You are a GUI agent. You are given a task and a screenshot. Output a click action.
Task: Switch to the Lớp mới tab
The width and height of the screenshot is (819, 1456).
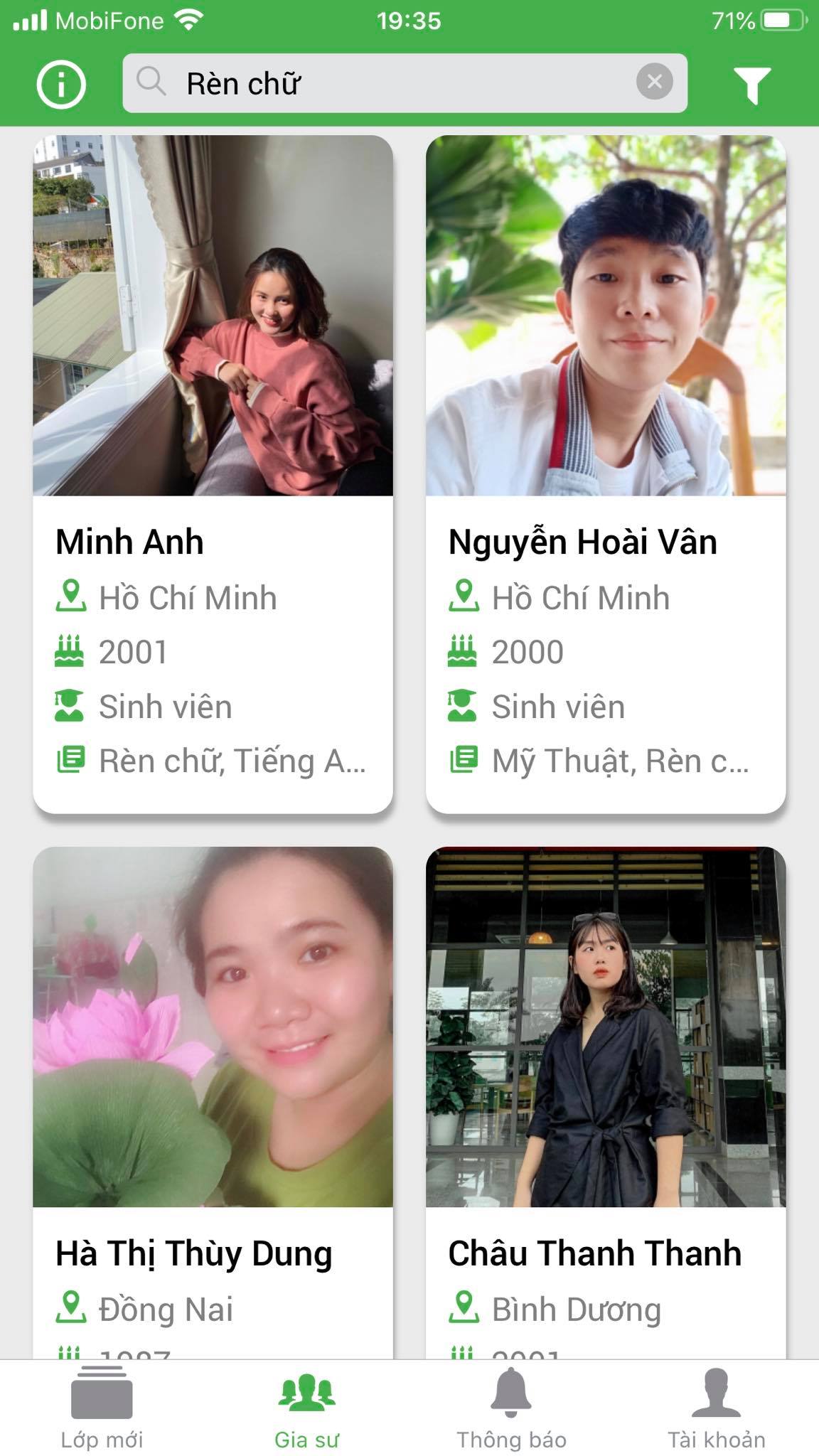pyautogui.click(x=102, y=1408)
